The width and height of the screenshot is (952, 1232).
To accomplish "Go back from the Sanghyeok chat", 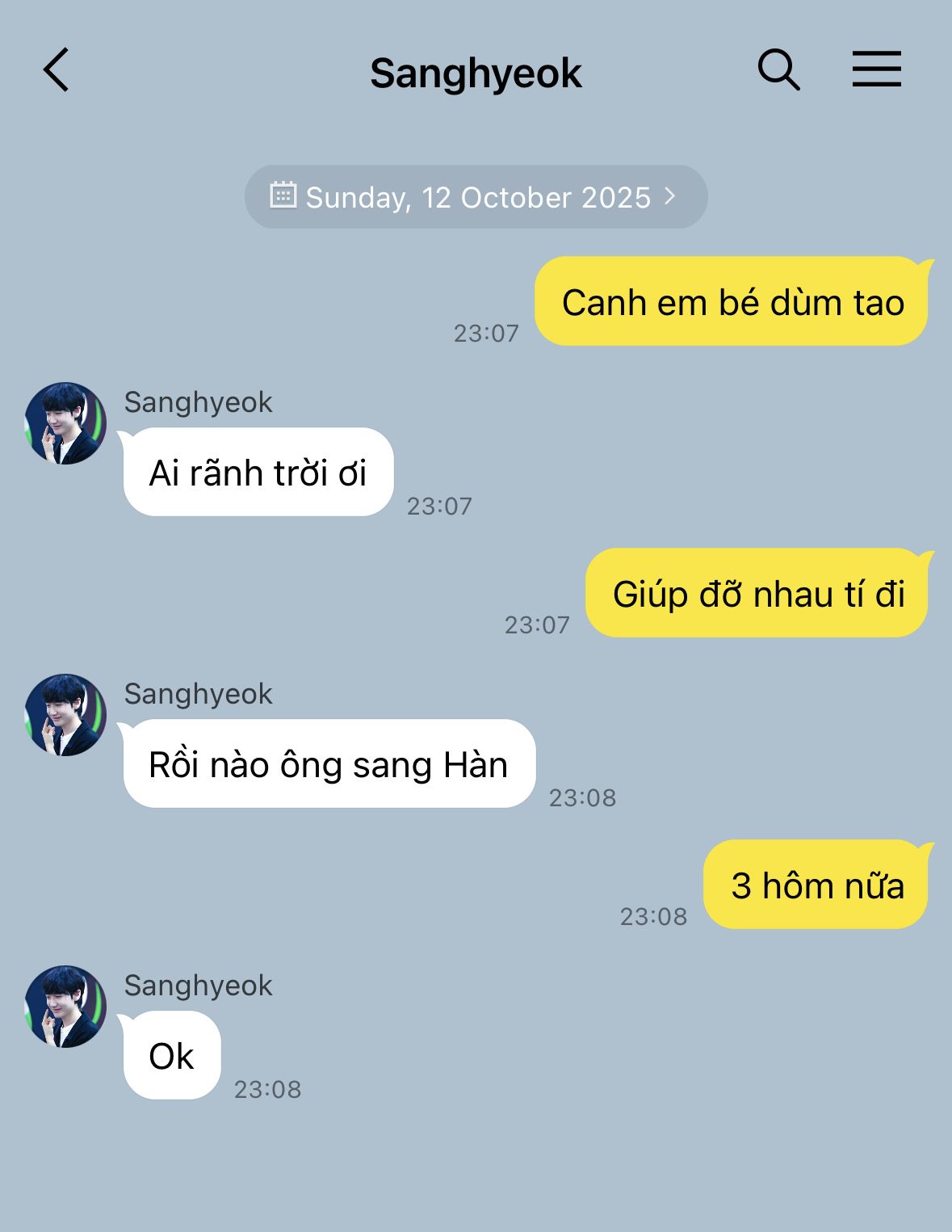I will [x=56, y=70].
